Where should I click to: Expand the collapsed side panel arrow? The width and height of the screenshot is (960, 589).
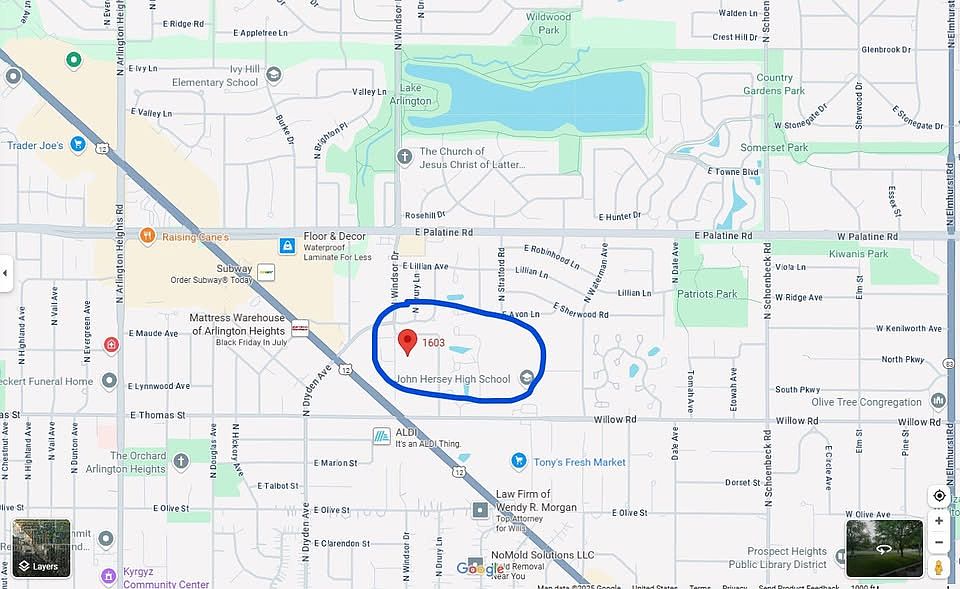click(x=5, y=272)
